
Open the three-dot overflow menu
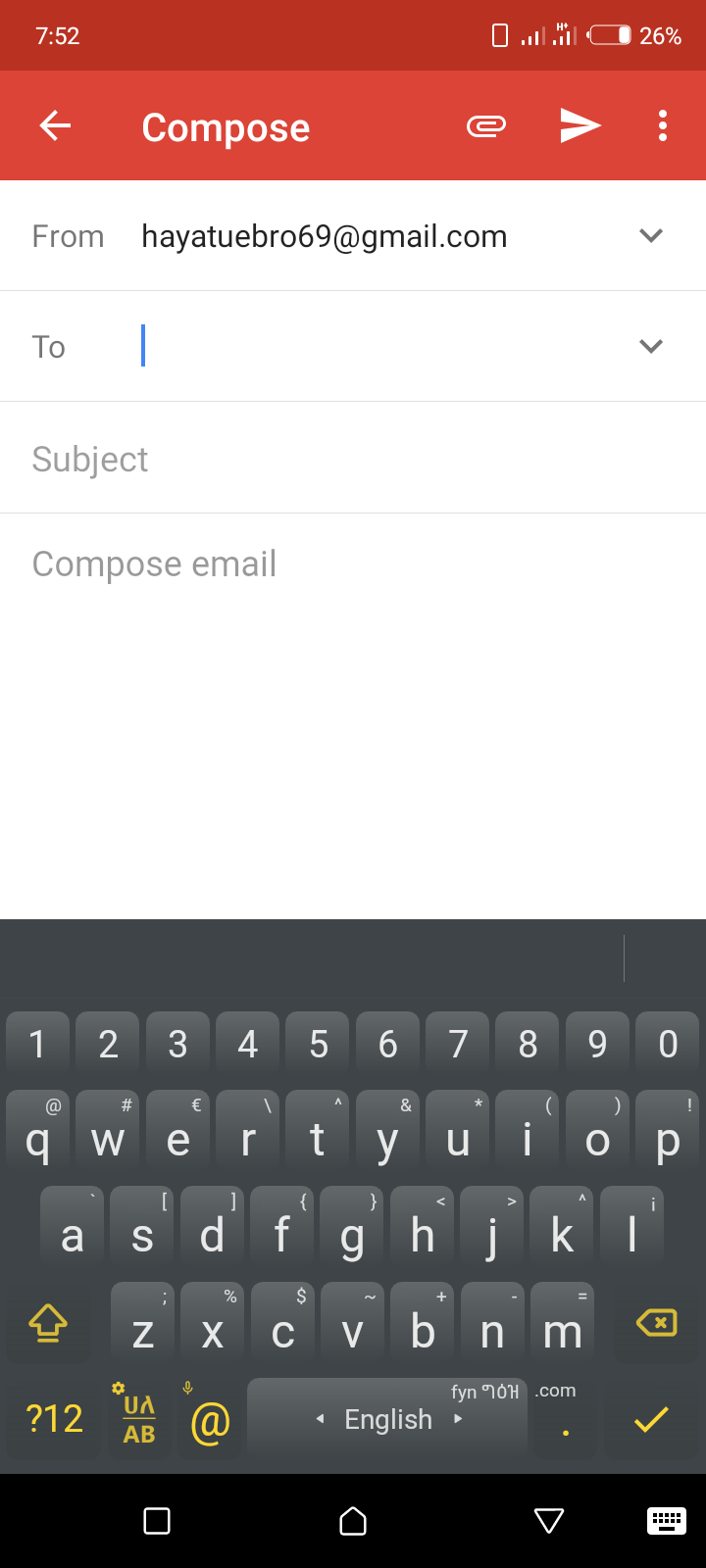pos(663,125)
